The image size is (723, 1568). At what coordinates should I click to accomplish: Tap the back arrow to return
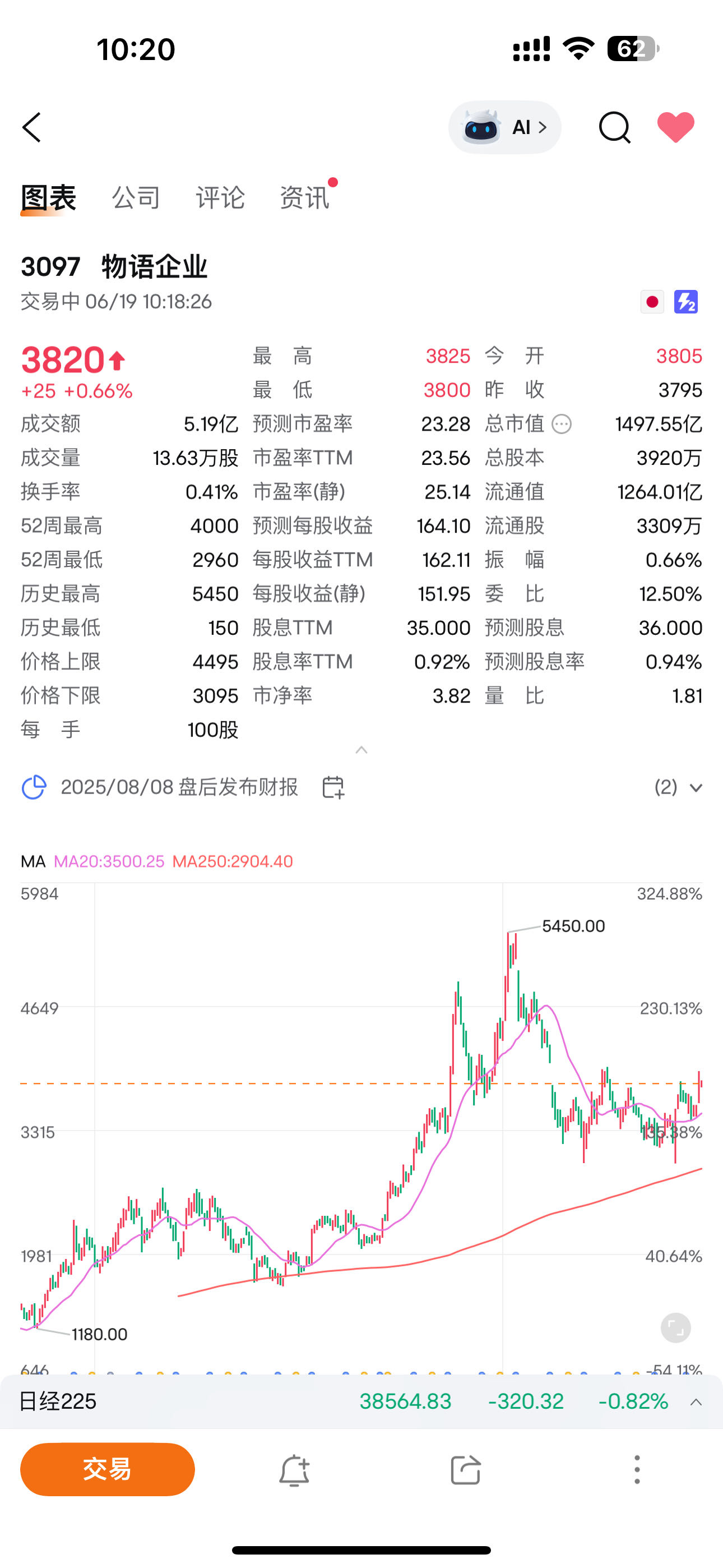(31, 127)
